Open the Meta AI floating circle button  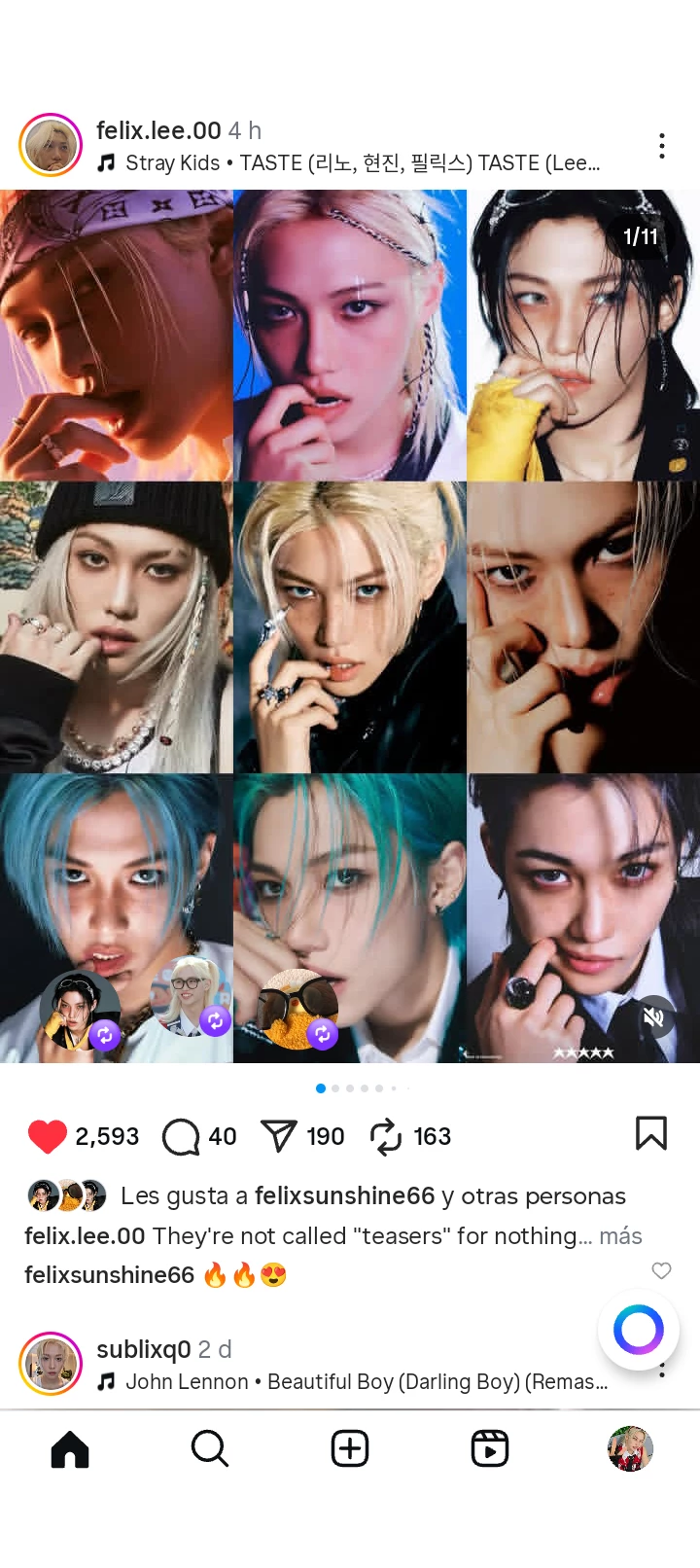[x=638, y=1330]
